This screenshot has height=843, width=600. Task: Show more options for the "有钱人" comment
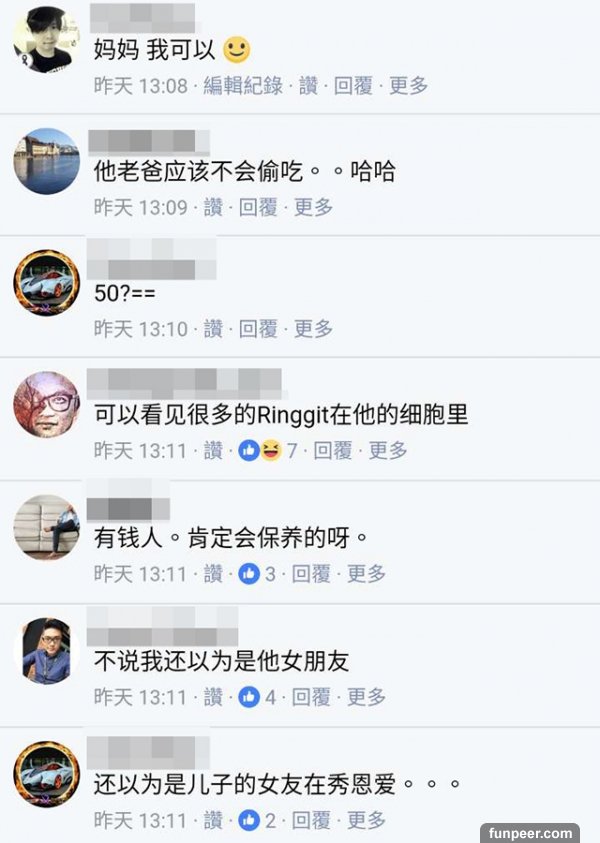366,574
